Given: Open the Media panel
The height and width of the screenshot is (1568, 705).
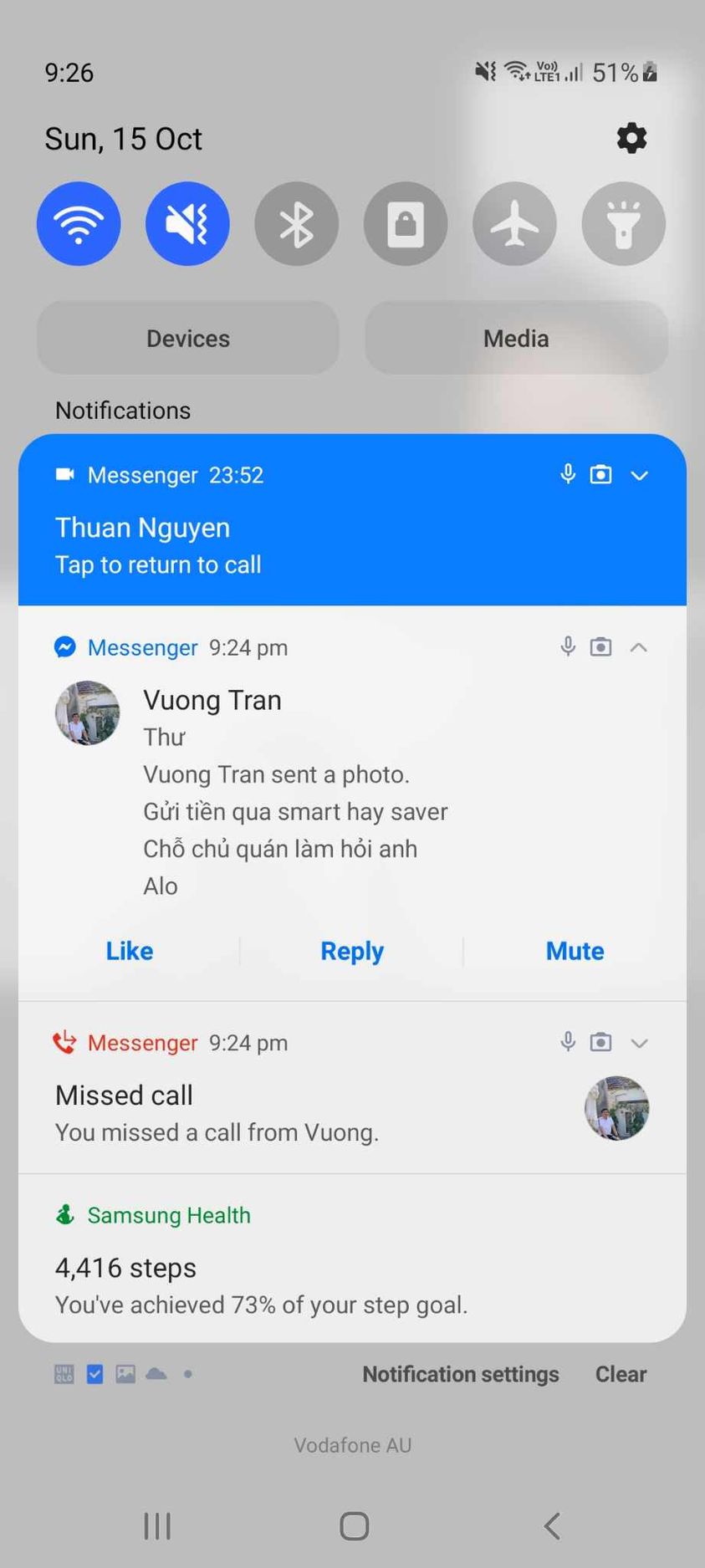Looking at the screenshot, I should click(516, 338).
